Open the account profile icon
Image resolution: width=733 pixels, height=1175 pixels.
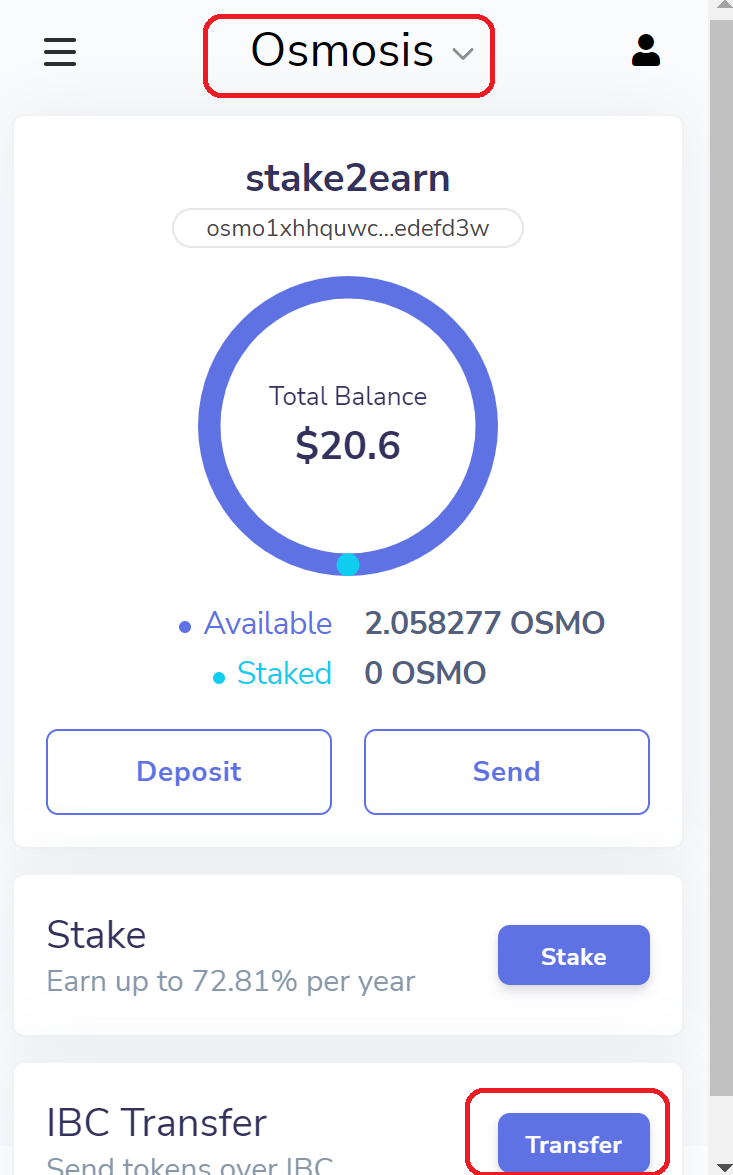[x=645, y=51]
